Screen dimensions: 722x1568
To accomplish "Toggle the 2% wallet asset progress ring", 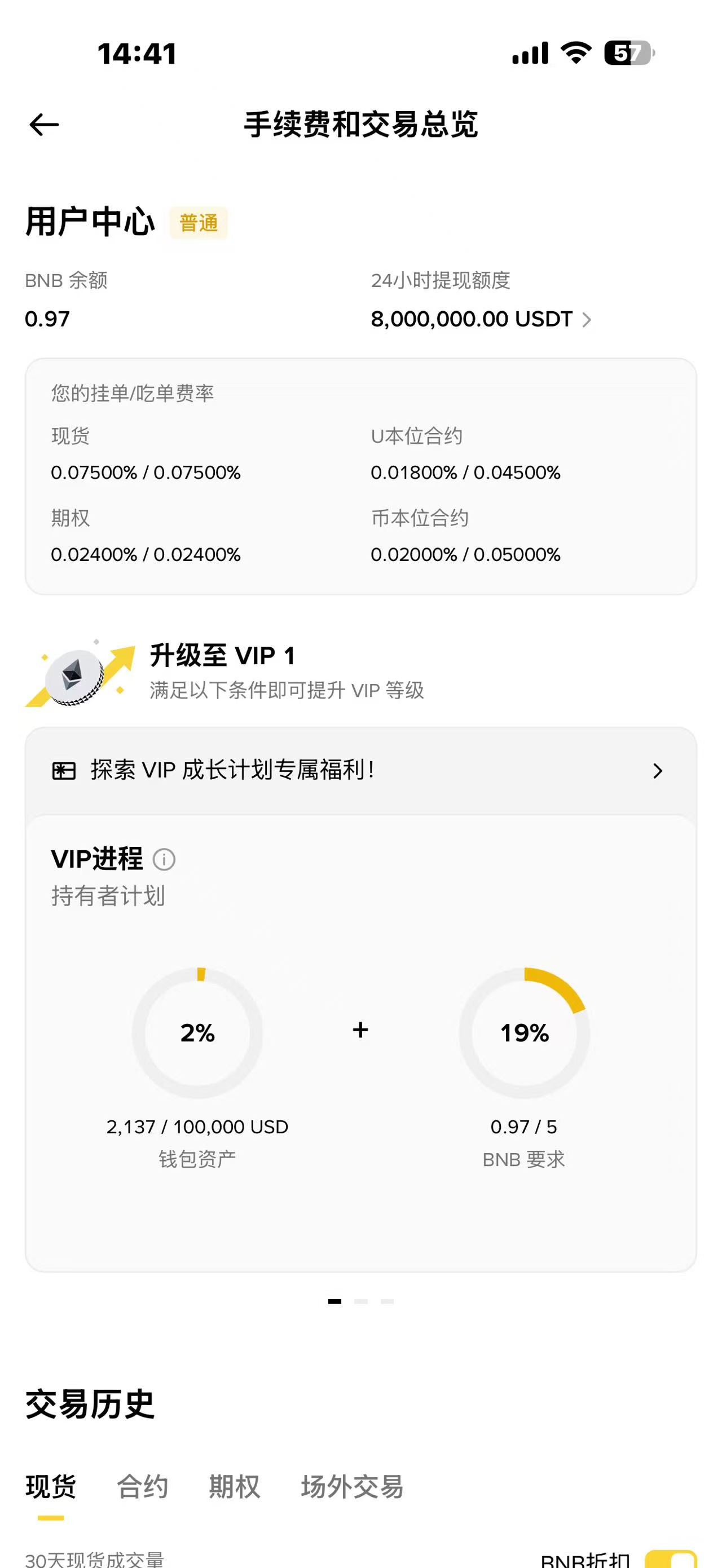I will 199,1032.
